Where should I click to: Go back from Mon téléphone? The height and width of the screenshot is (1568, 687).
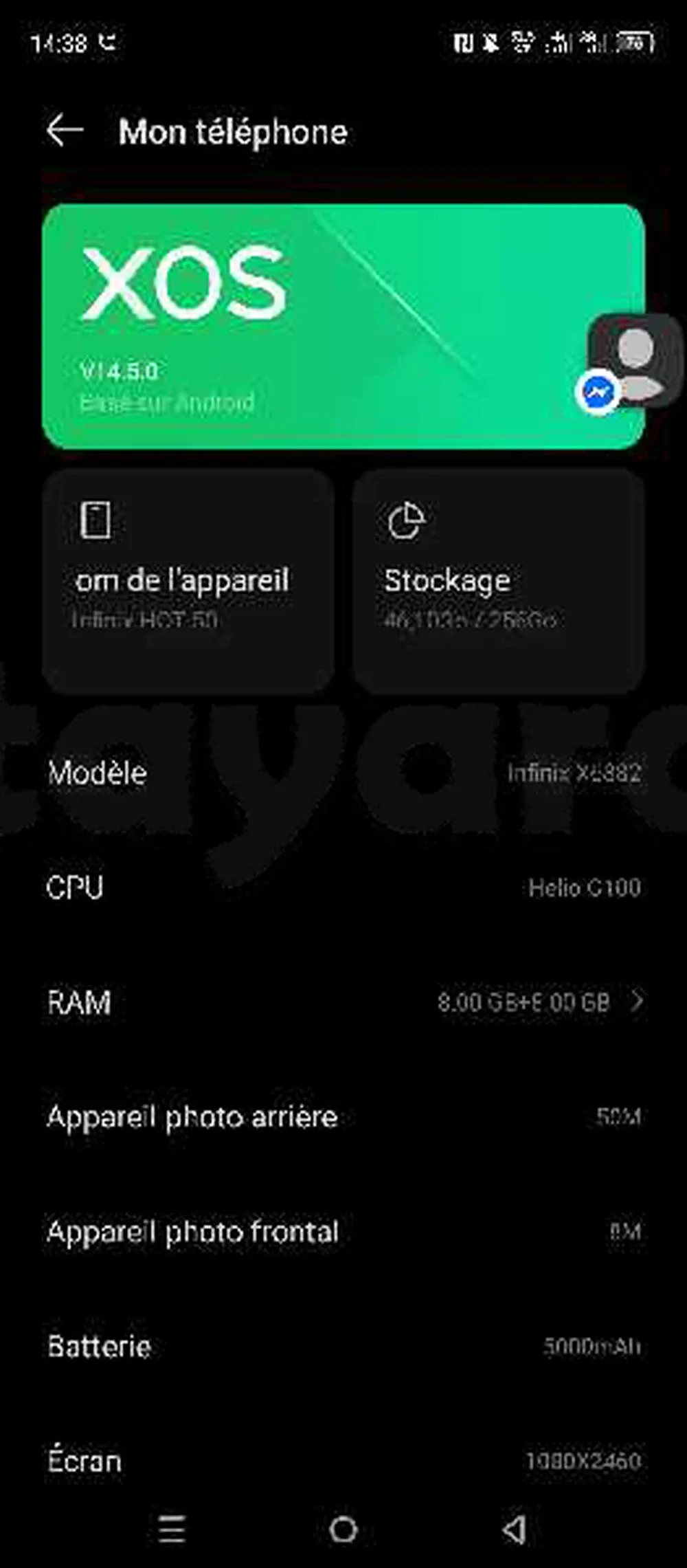pyautogui.click(x=65, y=131)
